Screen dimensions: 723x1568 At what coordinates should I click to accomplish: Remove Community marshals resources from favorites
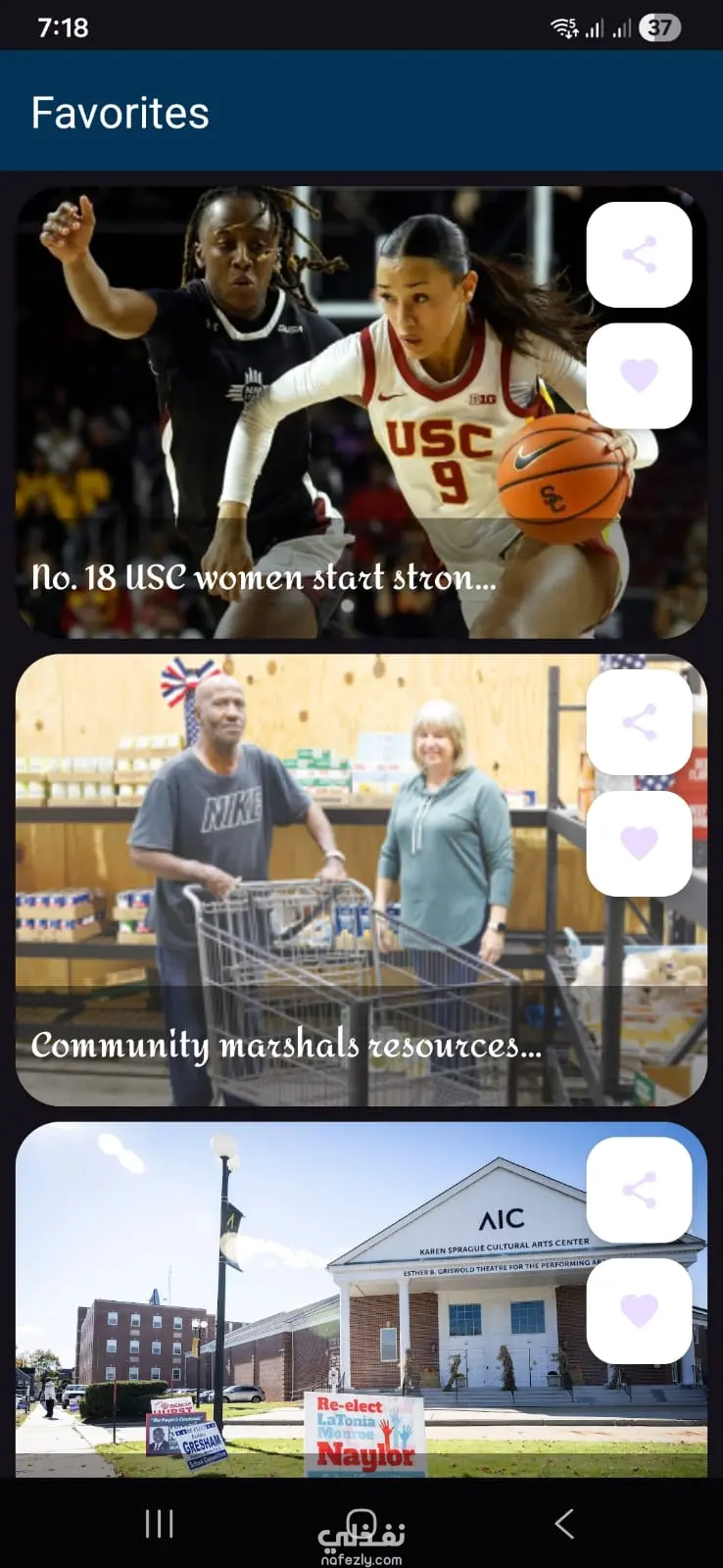coord(639,843)
